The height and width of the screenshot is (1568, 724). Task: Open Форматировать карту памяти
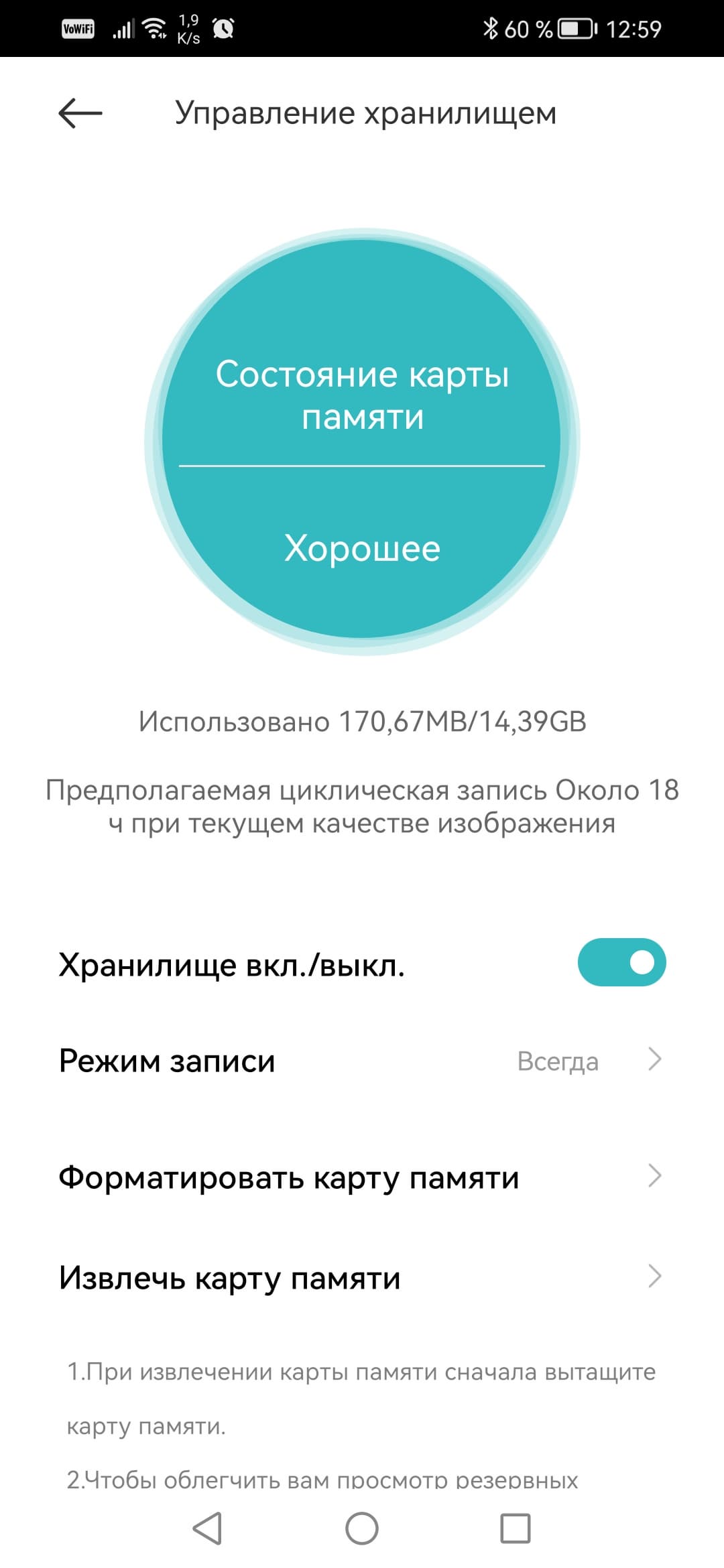point(362,1177)
